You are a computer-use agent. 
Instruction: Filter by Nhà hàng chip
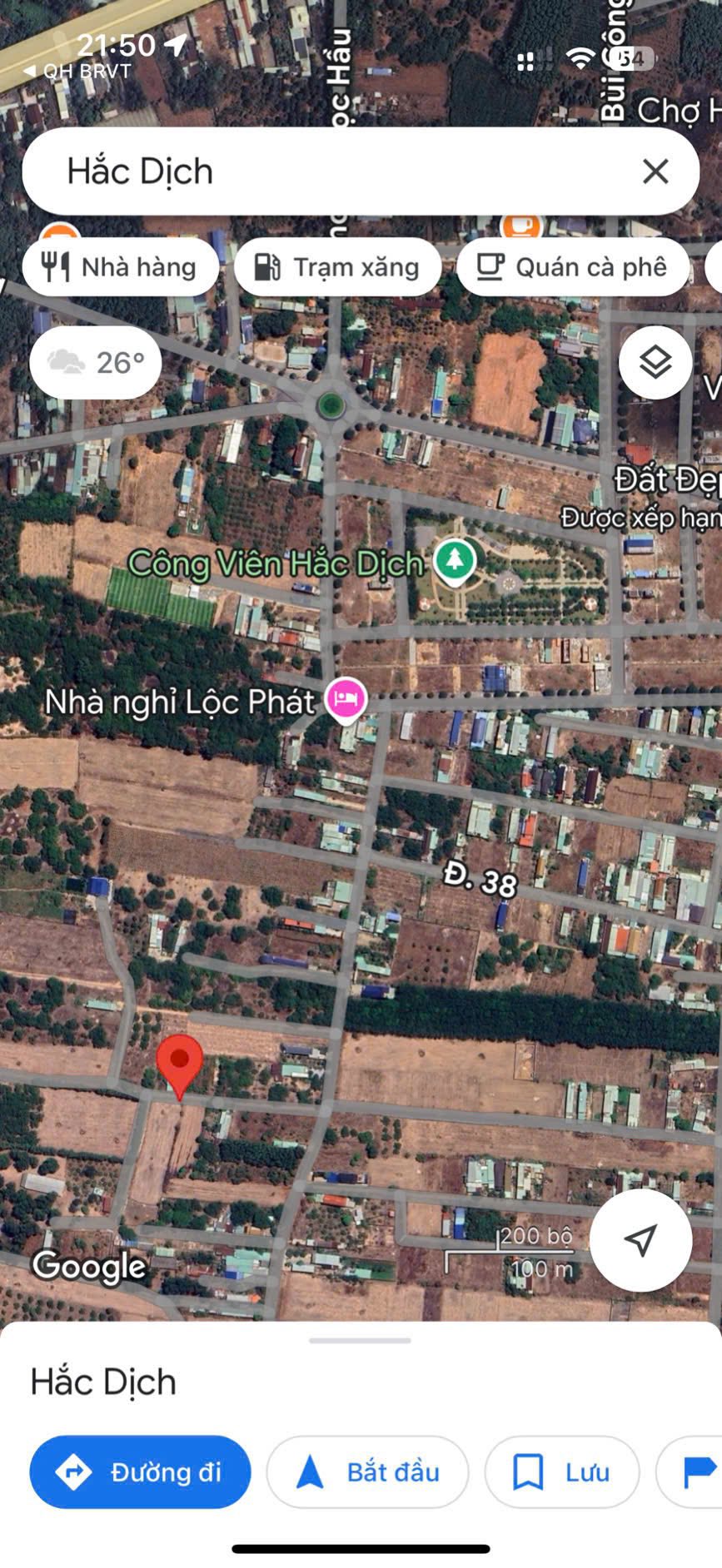pos(121,267)
